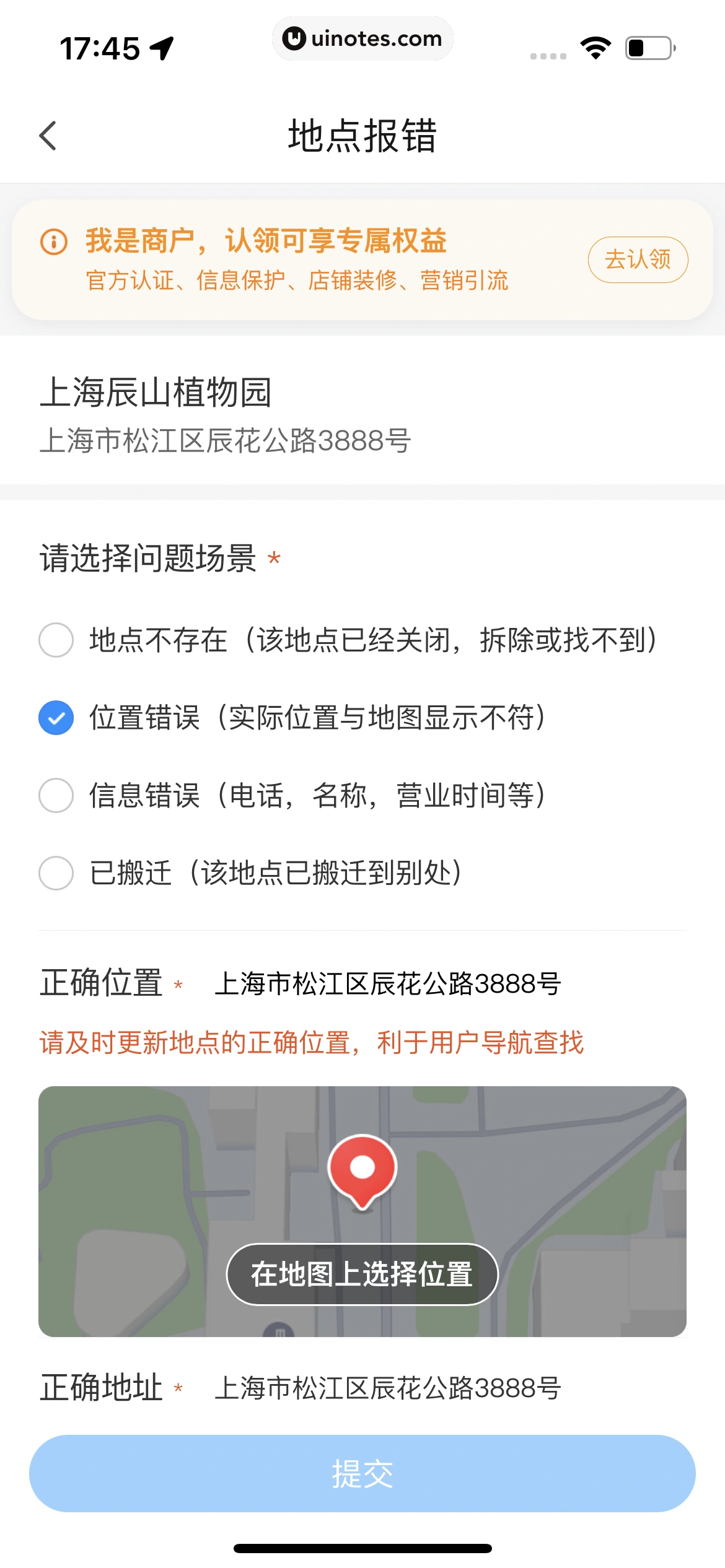Tap the 去认领 merchant claim button
Viewport: 725px width, 1568px height.
coord(638,259)
